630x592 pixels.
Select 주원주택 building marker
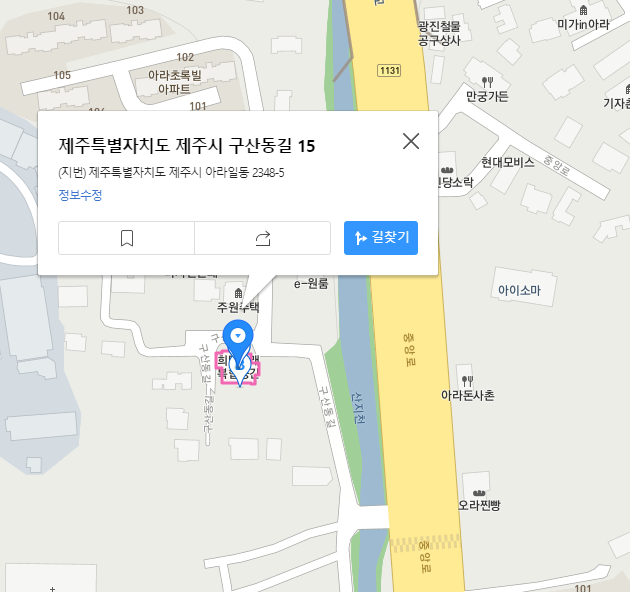coord(238,292)
